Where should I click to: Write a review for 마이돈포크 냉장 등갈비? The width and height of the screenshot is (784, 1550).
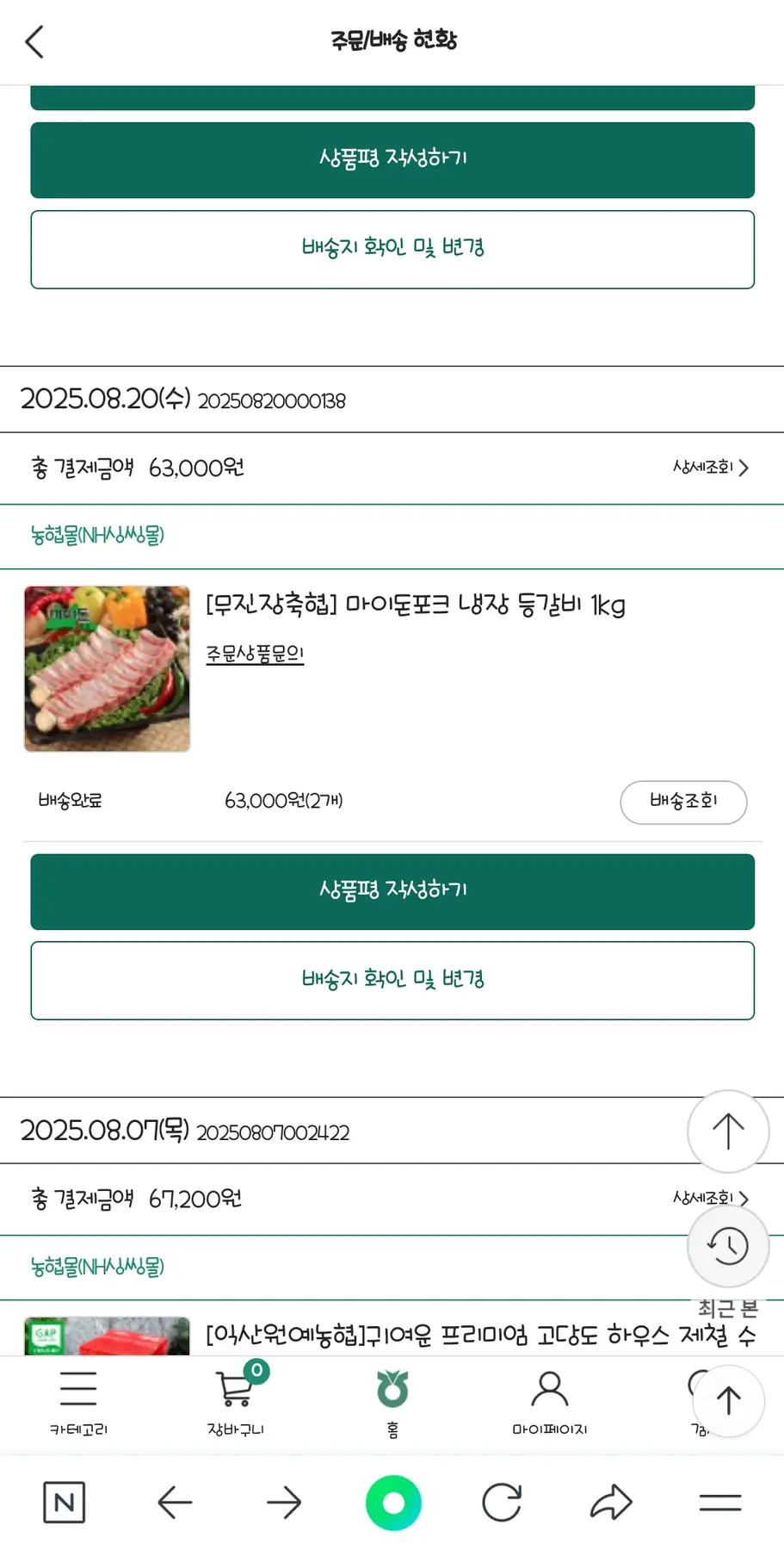(x=392, y=891)
